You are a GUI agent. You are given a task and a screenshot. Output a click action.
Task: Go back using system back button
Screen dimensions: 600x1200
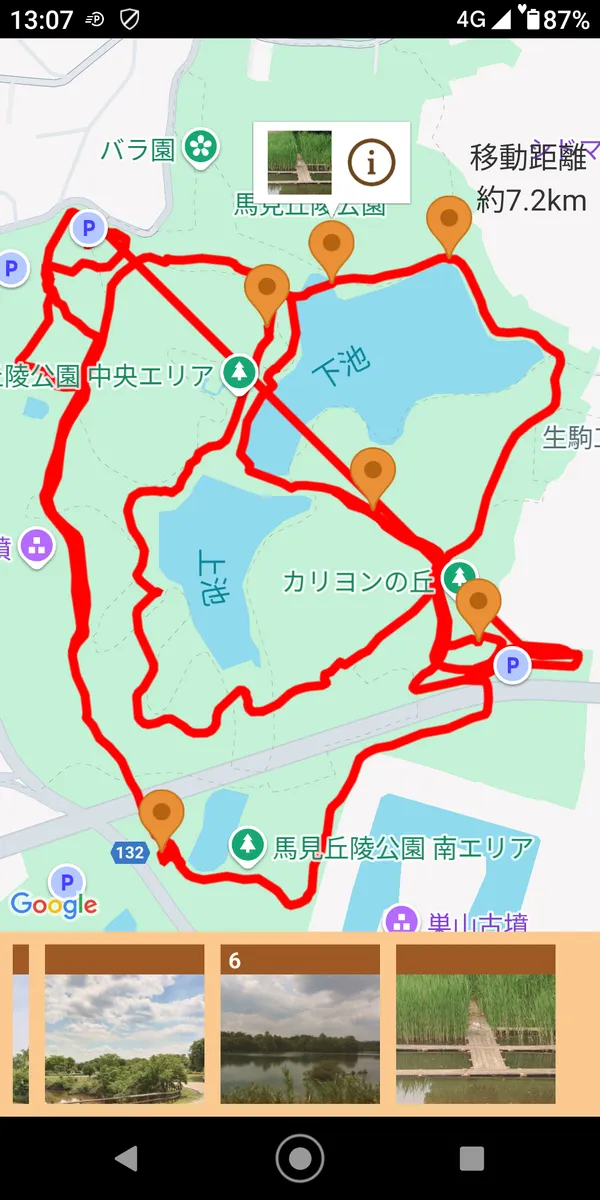pos(126,1158)
